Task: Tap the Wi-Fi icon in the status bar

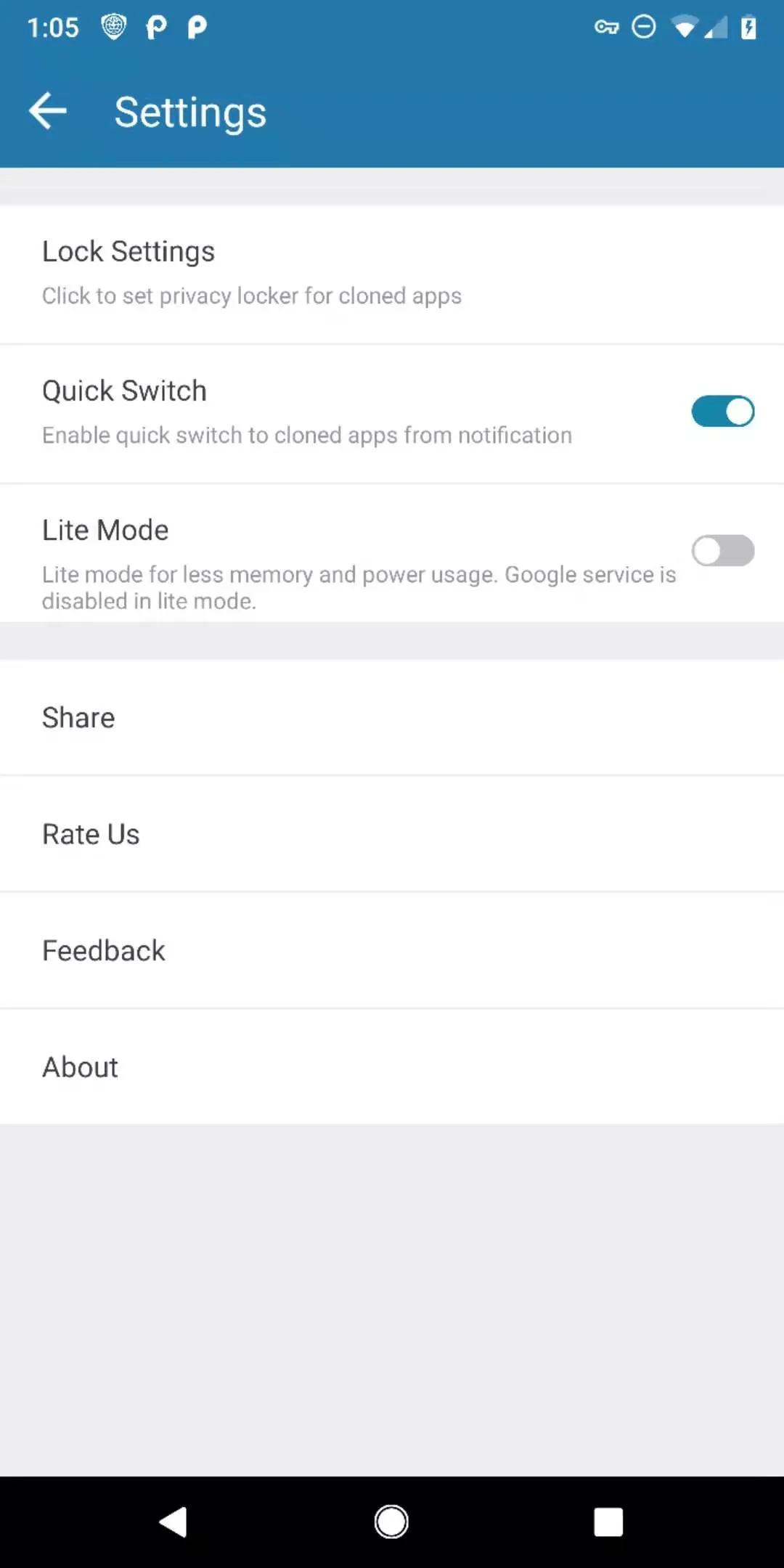Action: (x=685, y=27)
